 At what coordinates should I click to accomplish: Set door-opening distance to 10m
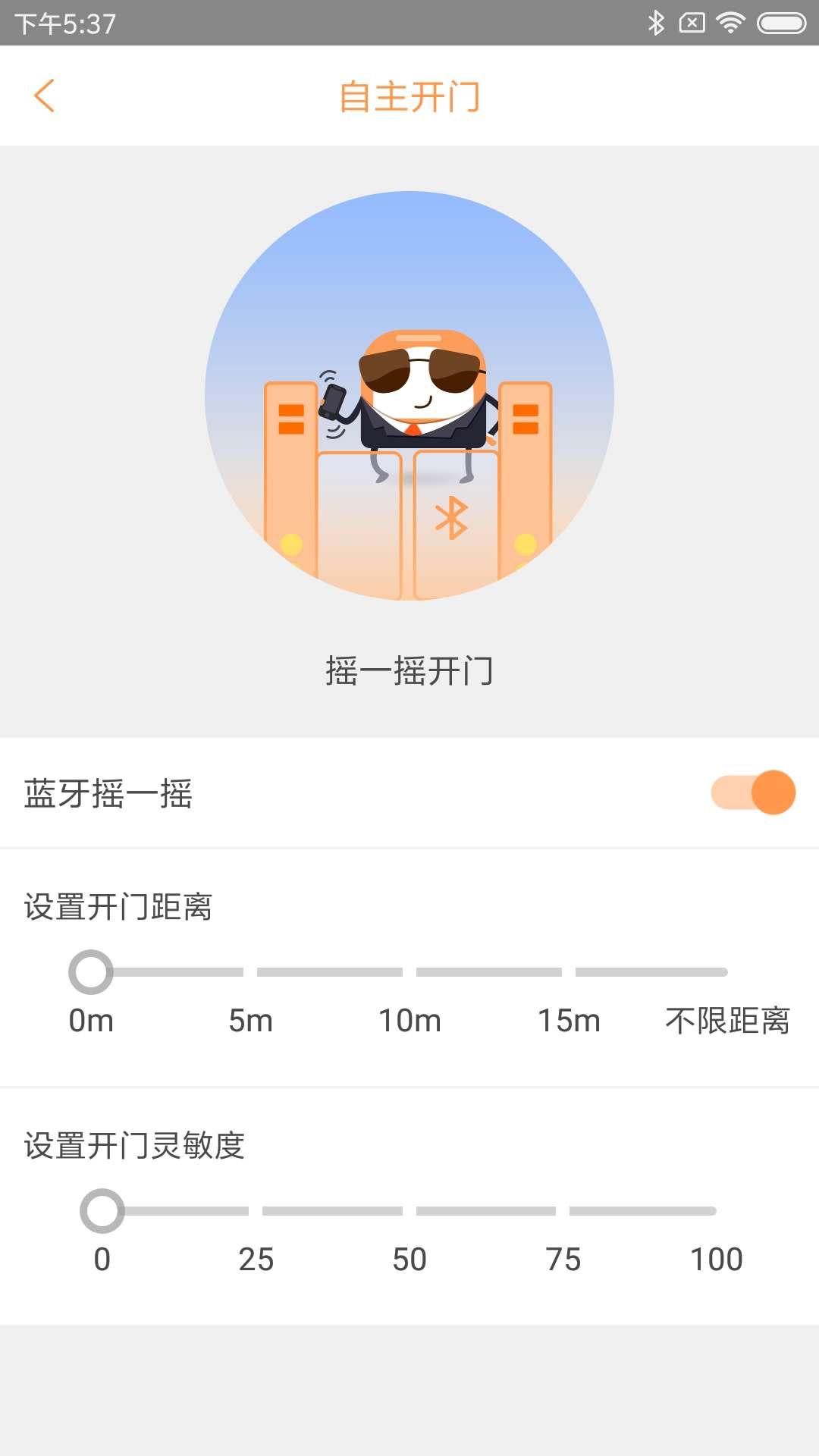(x=409, y=972)
